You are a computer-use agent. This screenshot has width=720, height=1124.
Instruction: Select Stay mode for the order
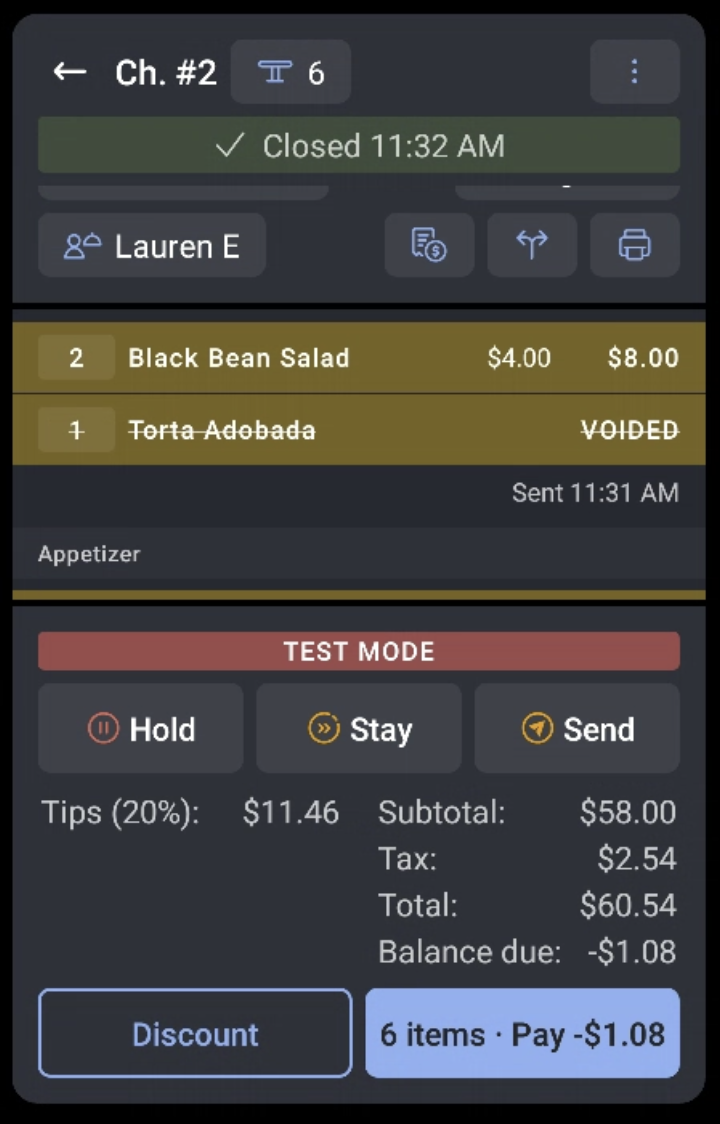(x=359, y=729)
